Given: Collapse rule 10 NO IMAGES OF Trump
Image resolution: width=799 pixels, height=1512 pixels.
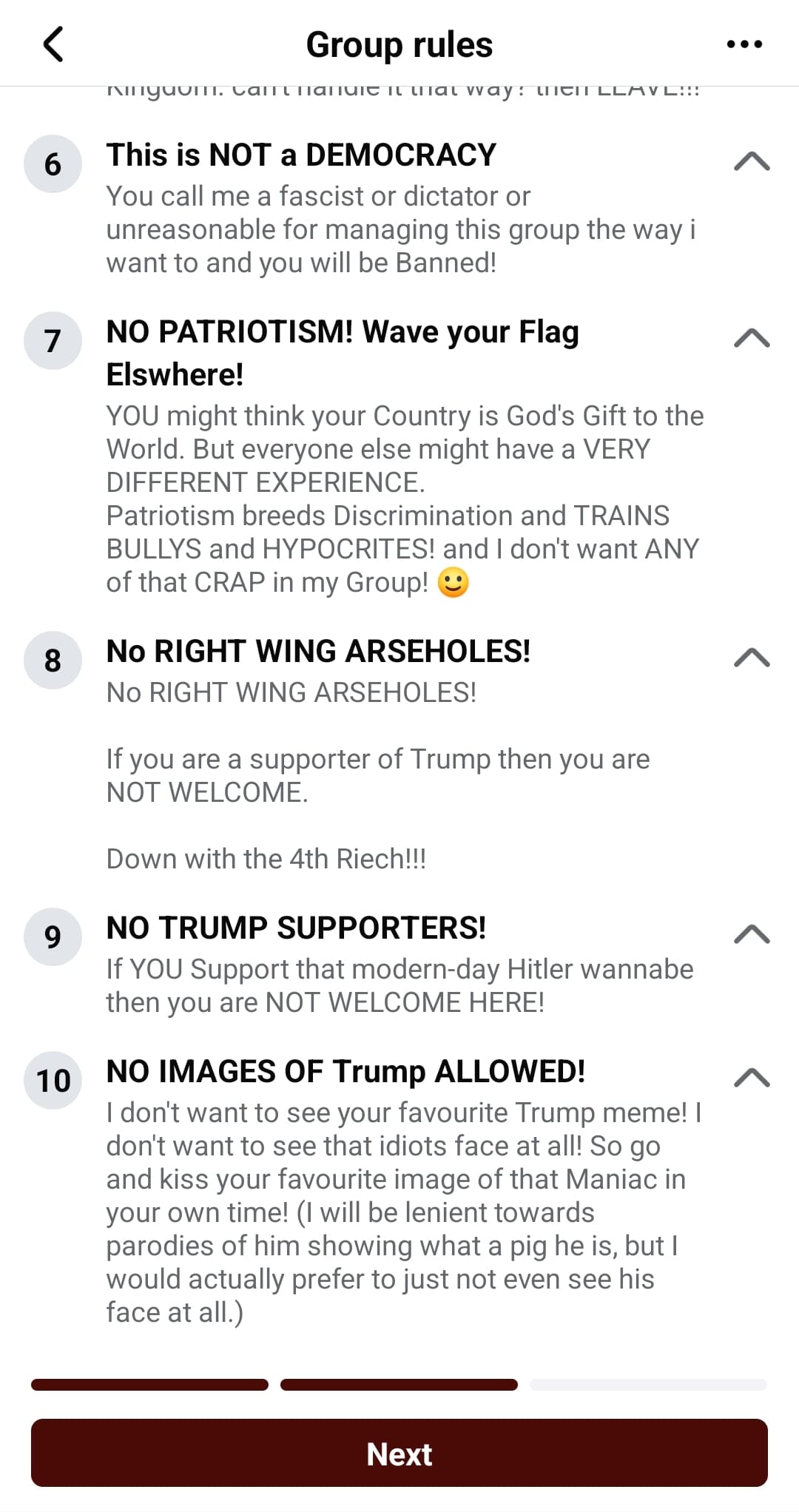Looking at the screenshot, I should pyautogui.click(x=752, y=1077).
